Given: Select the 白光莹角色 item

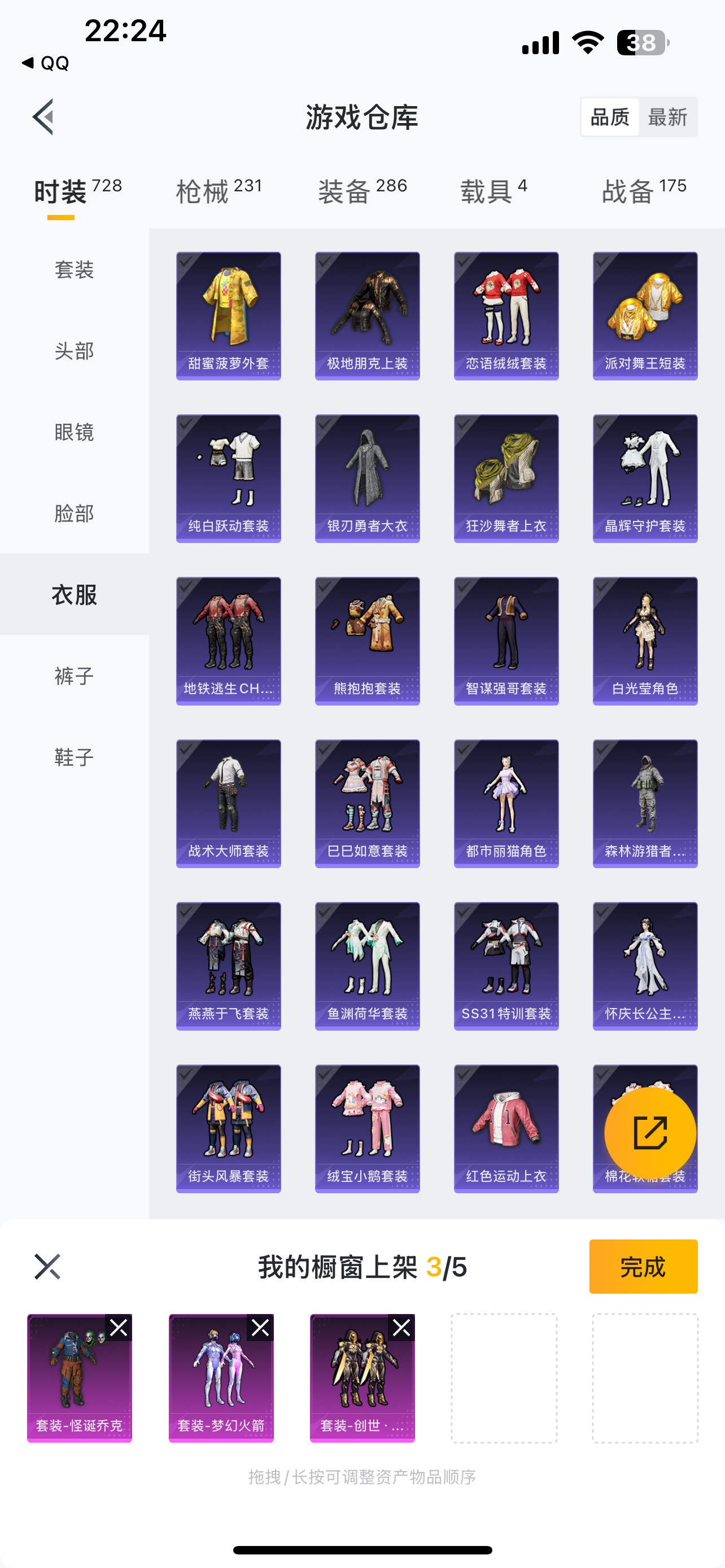Looking at the screenshot, I should point(645,641).
